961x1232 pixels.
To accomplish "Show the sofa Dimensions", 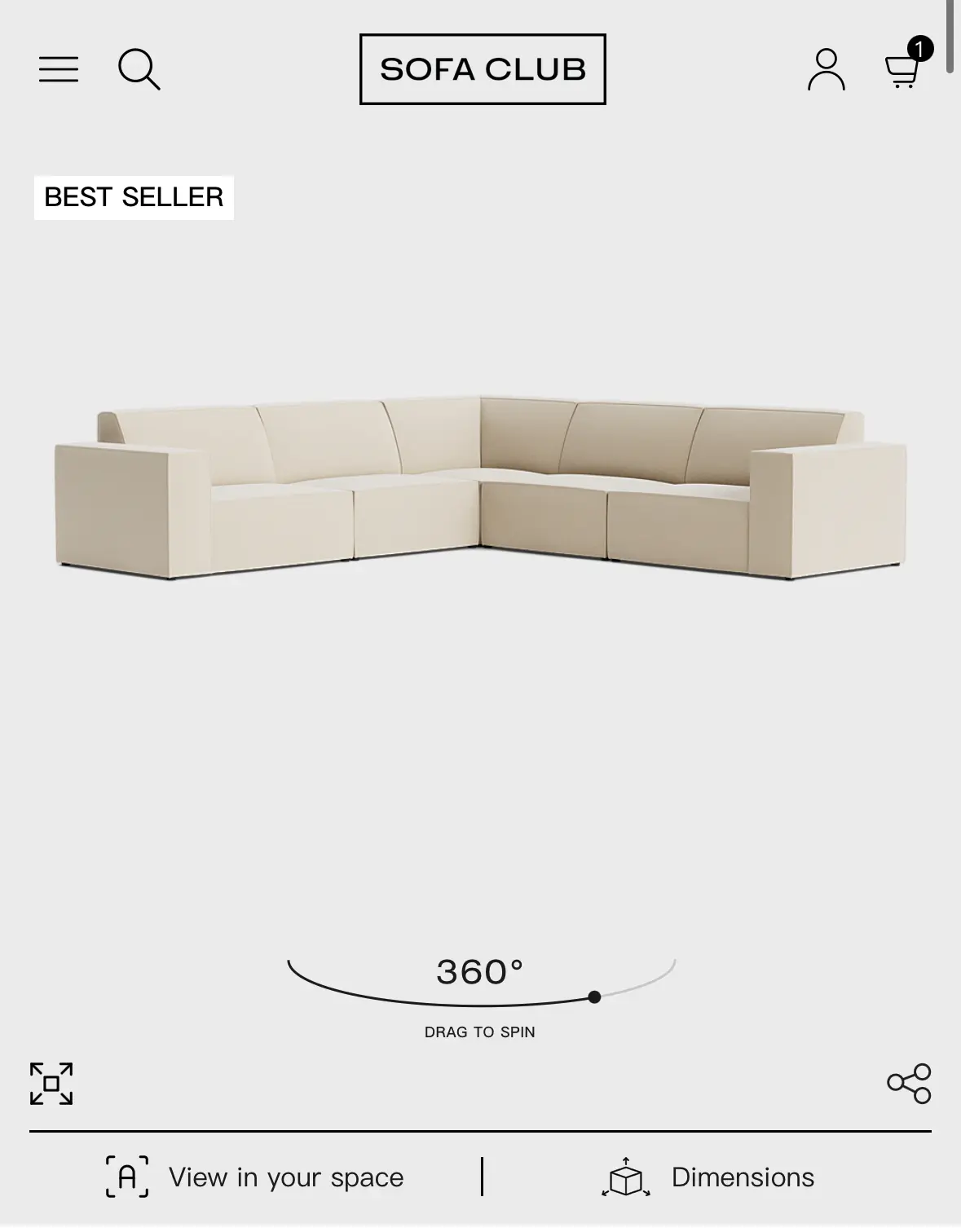I will click(708, 1177).
